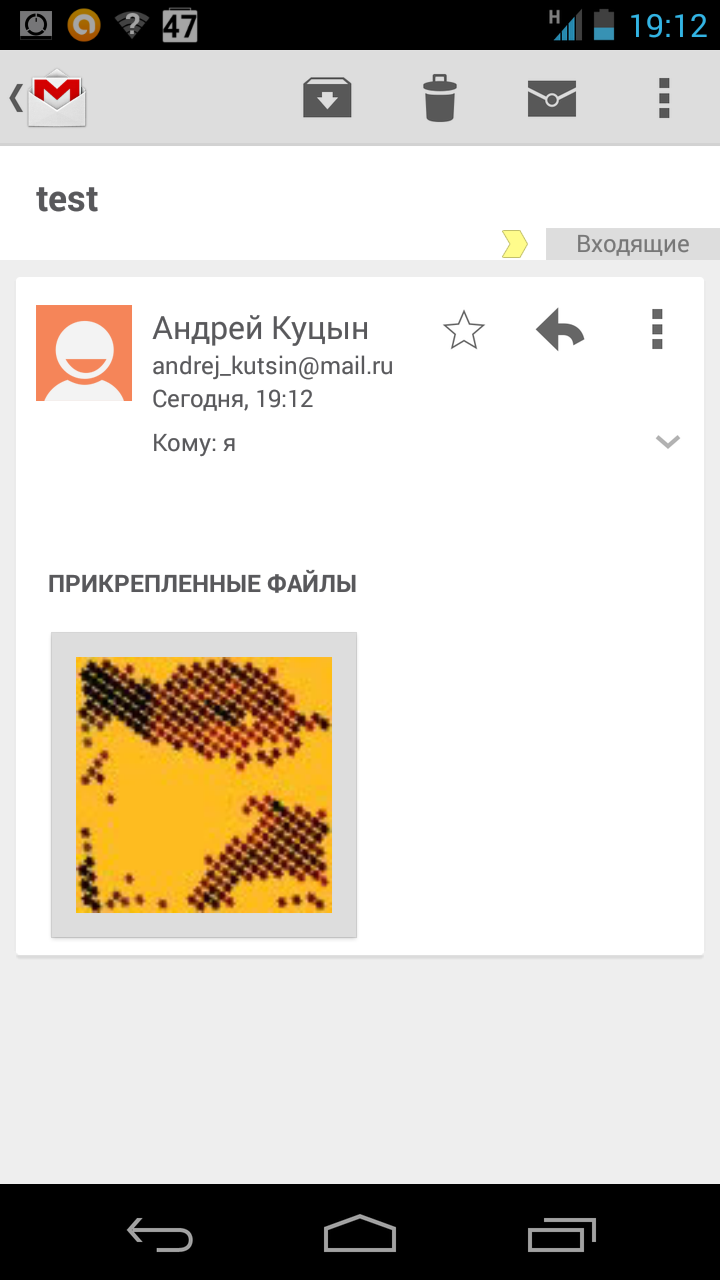This screenshot has height=1280, width=720.
Task: Reply to Андрей Куцын
Action: coord(560,330)
